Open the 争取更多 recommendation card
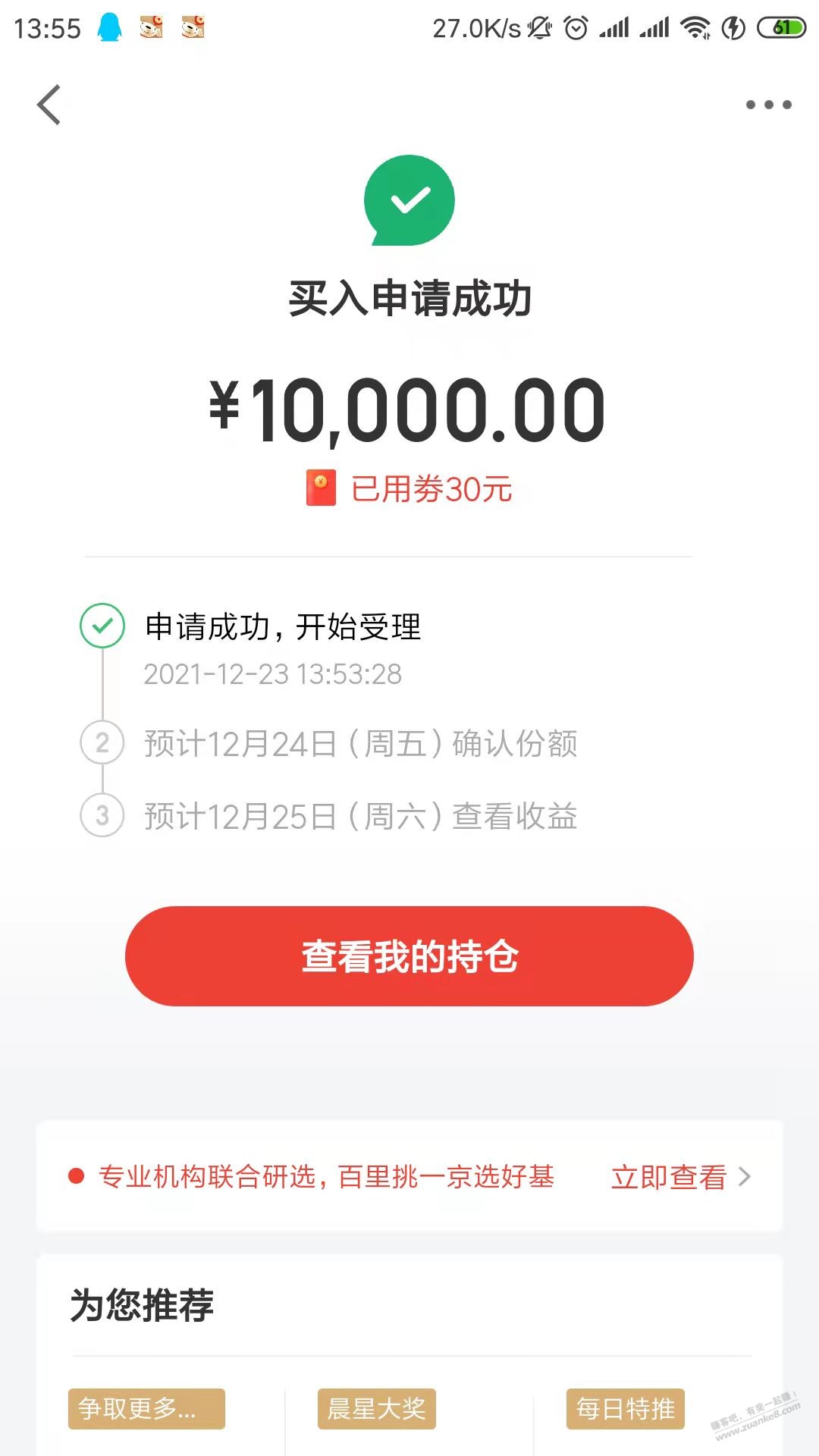The image size is (819, 1456). [146, 1408]
